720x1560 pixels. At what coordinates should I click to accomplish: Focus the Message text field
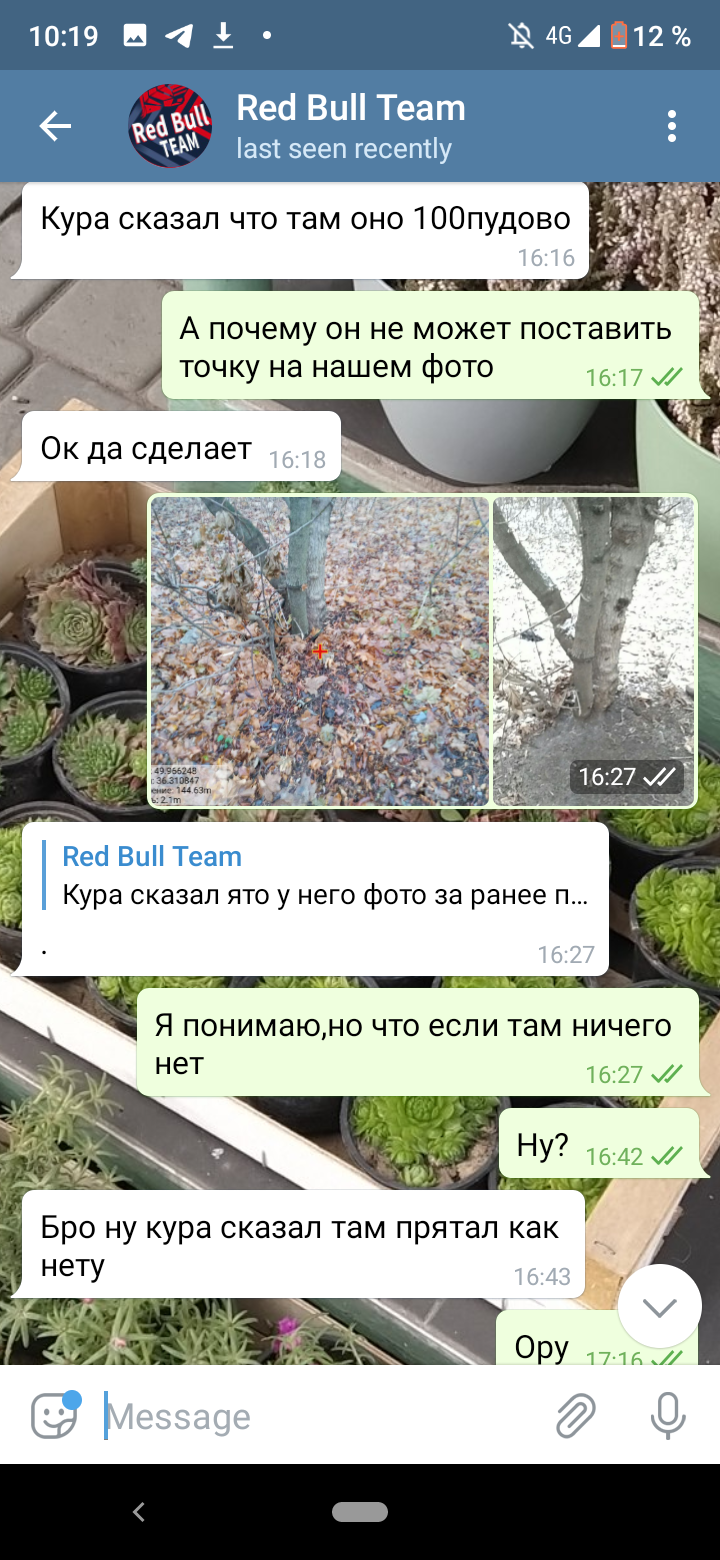(x=320, y=1416)
